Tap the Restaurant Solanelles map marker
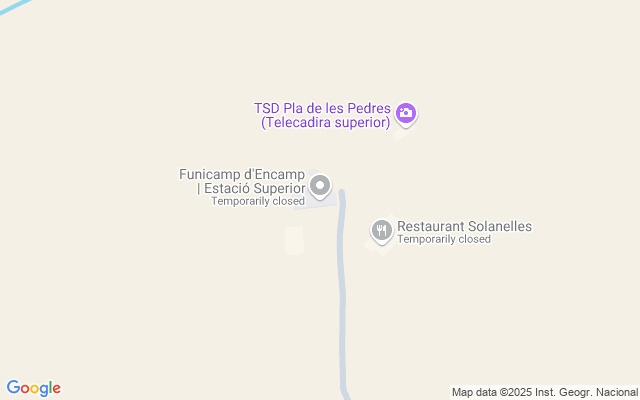 click(x=381, y=232)
